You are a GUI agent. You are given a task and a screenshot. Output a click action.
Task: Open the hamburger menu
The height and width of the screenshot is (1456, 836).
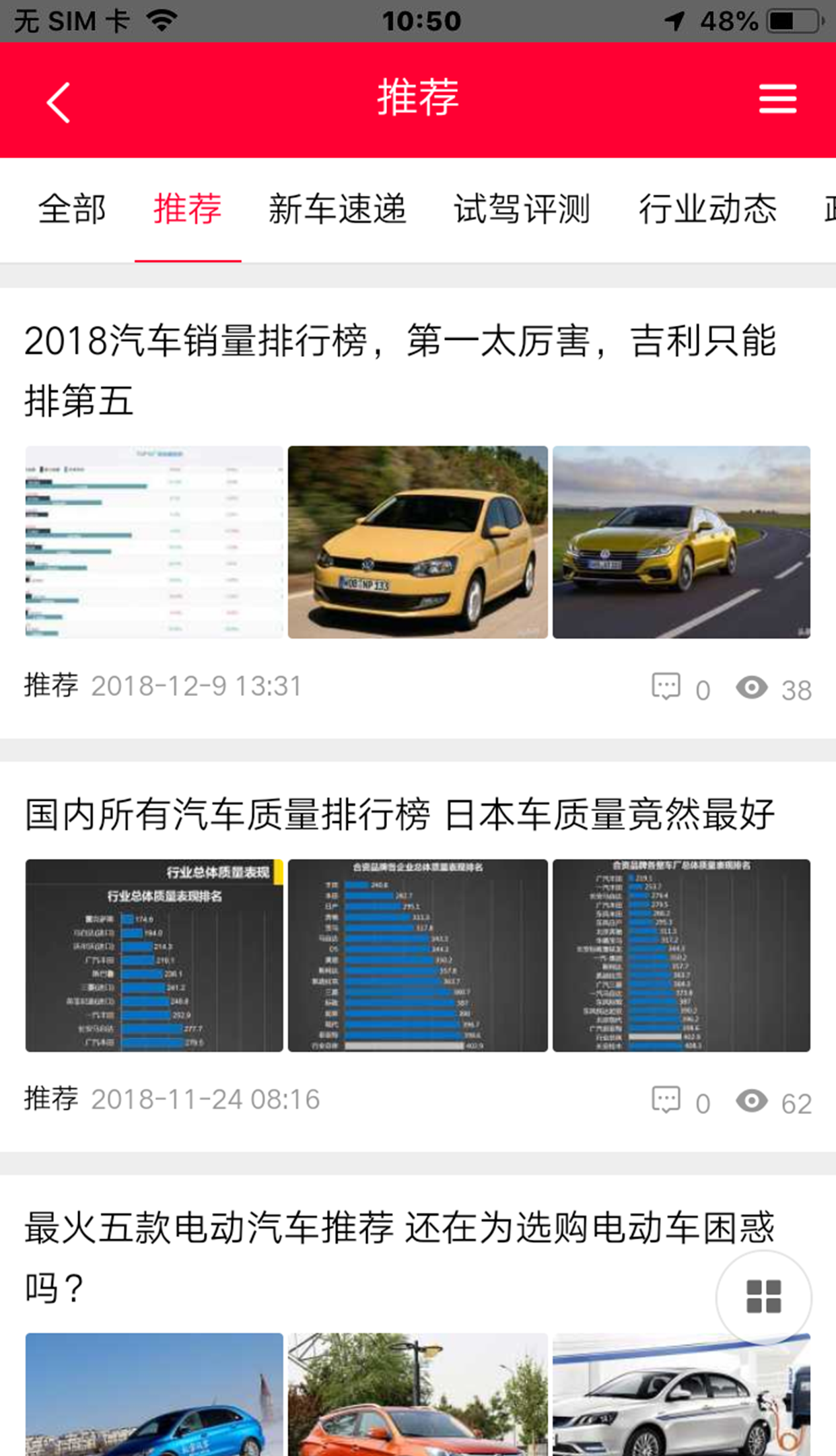(x=777, y=100)
